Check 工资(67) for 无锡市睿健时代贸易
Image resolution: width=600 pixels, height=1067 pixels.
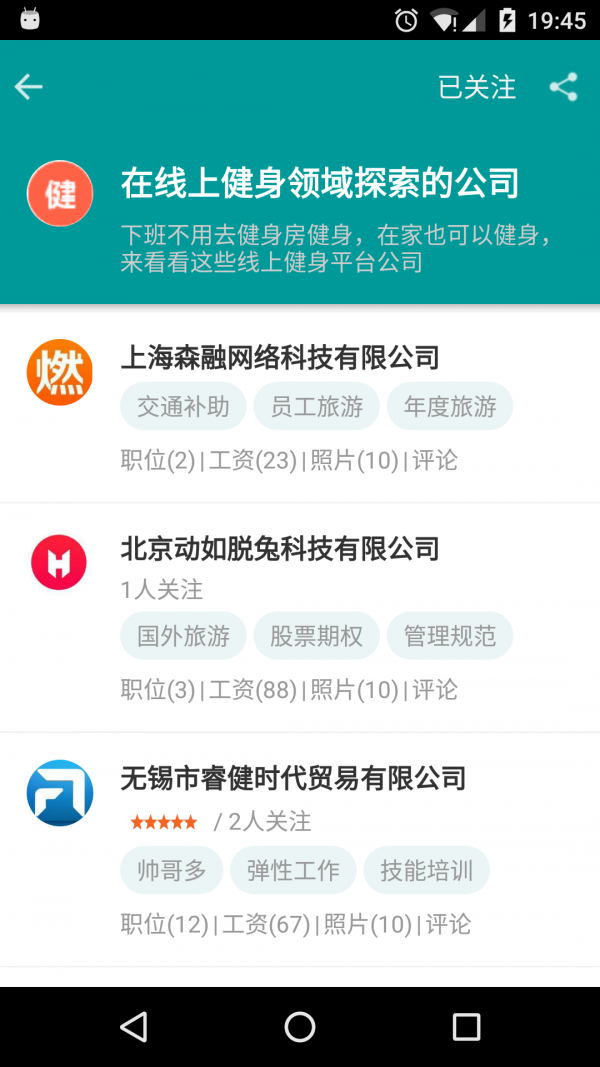tap(266, 924)
